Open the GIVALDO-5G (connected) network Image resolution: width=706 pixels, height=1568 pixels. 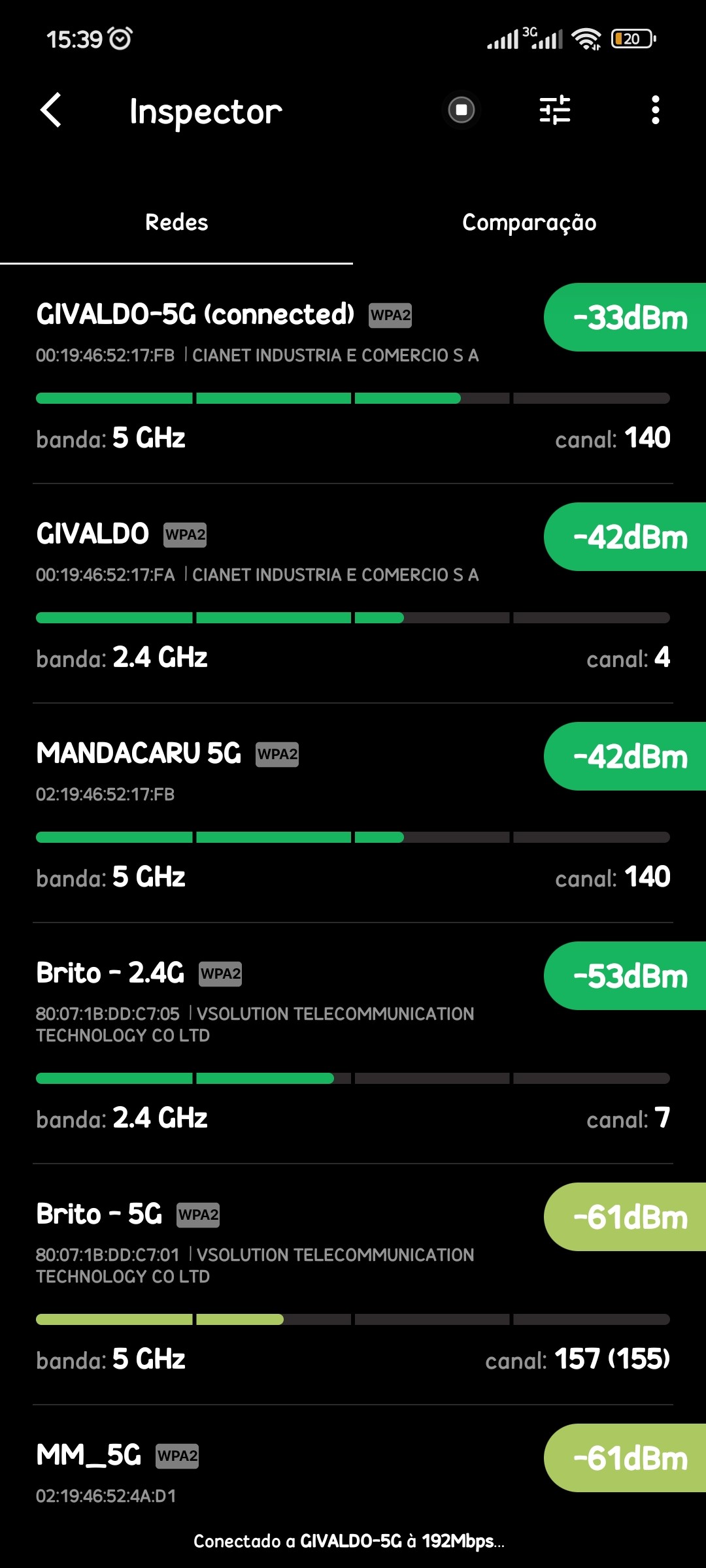pyautogui.click(x=261, y=379)
